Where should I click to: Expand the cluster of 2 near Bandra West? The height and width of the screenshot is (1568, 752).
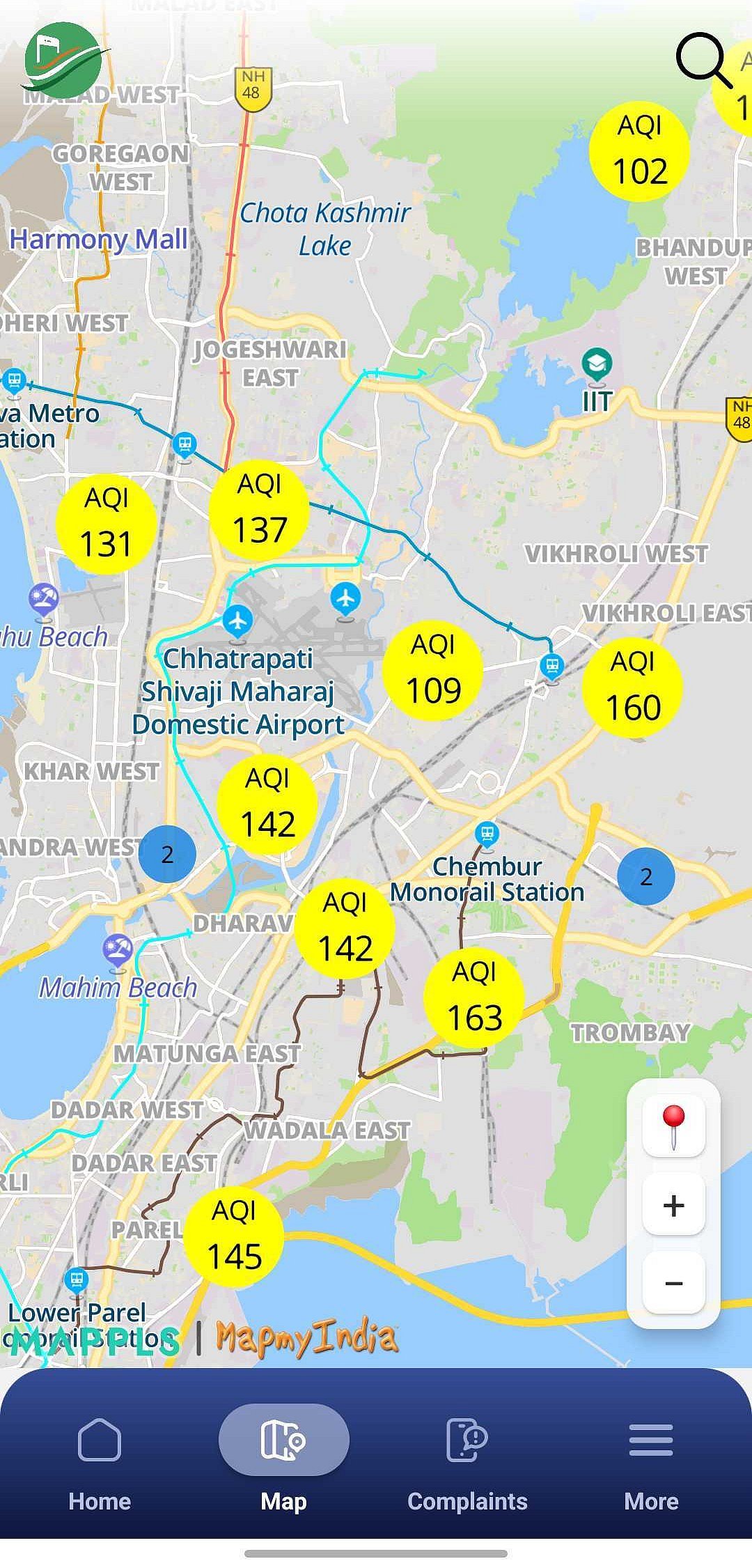tap(167, 853)
